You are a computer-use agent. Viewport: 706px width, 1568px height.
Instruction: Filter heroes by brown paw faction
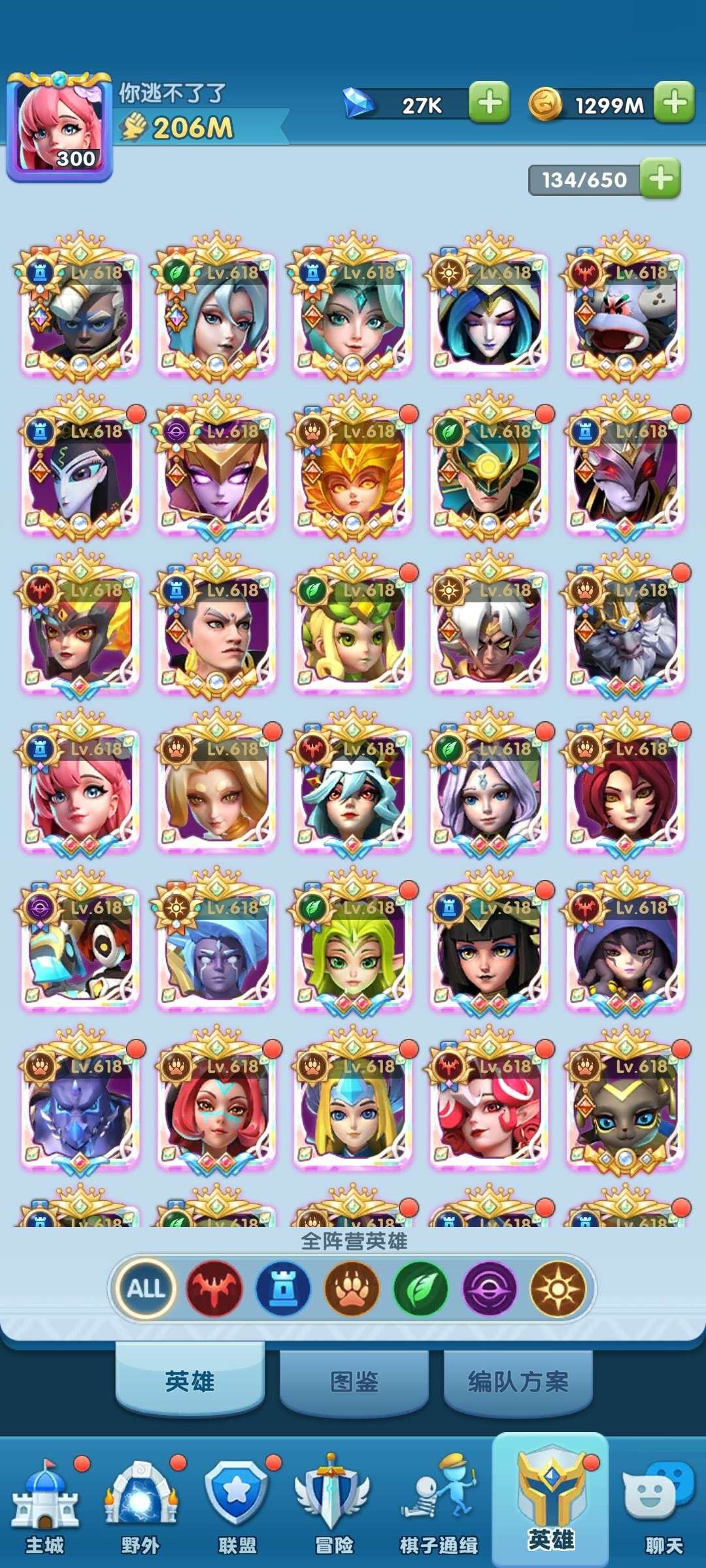click(352, 1289)
